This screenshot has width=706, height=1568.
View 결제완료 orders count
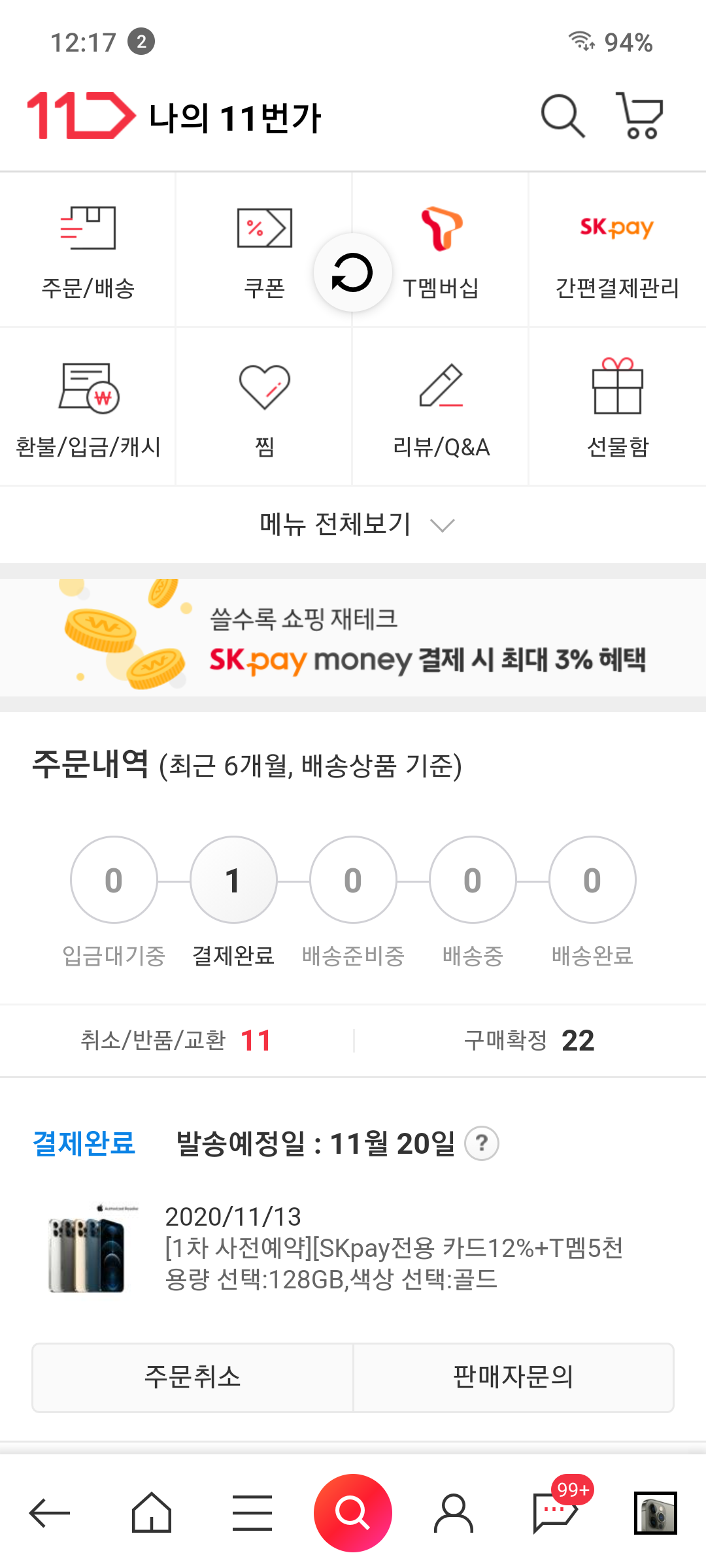[233, 880]
